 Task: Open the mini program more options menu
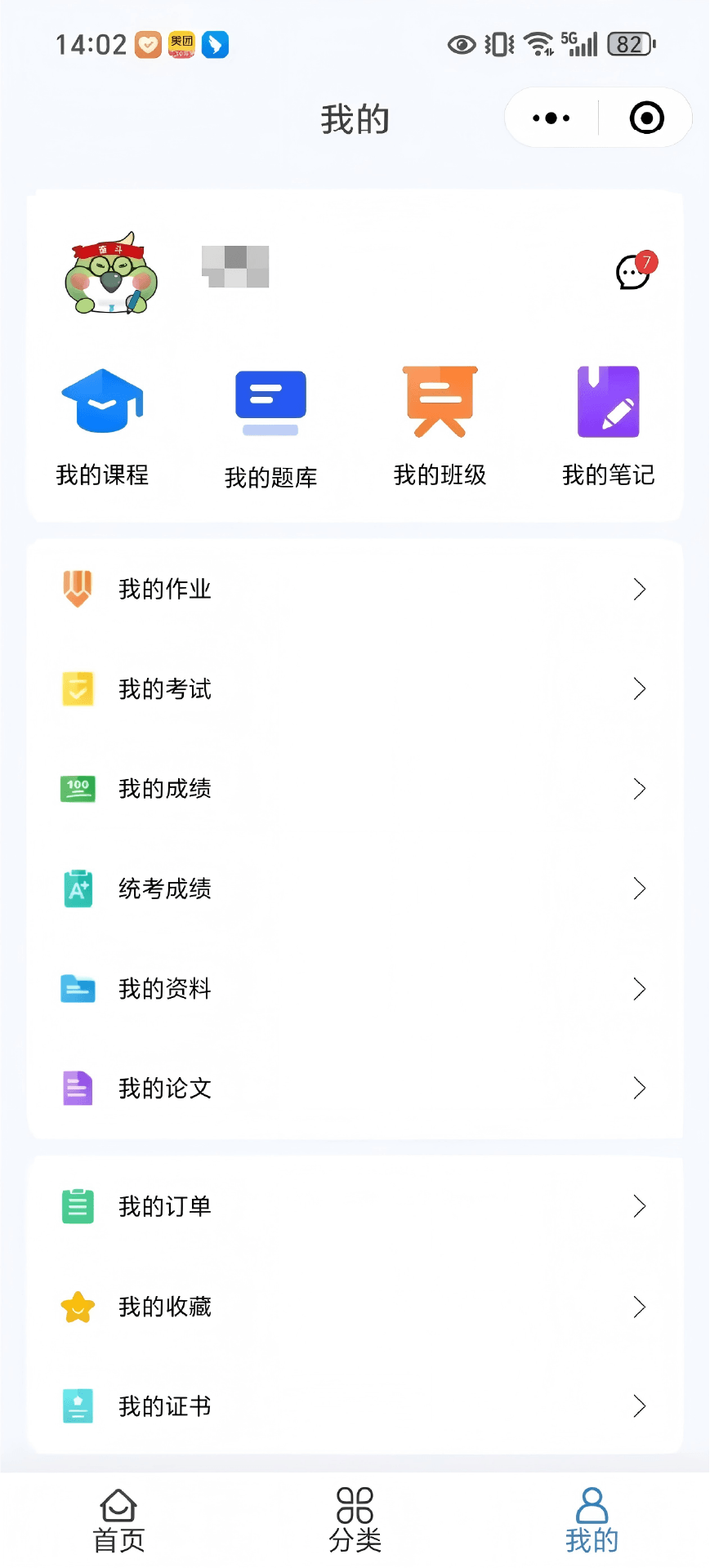tap(551, 118)
